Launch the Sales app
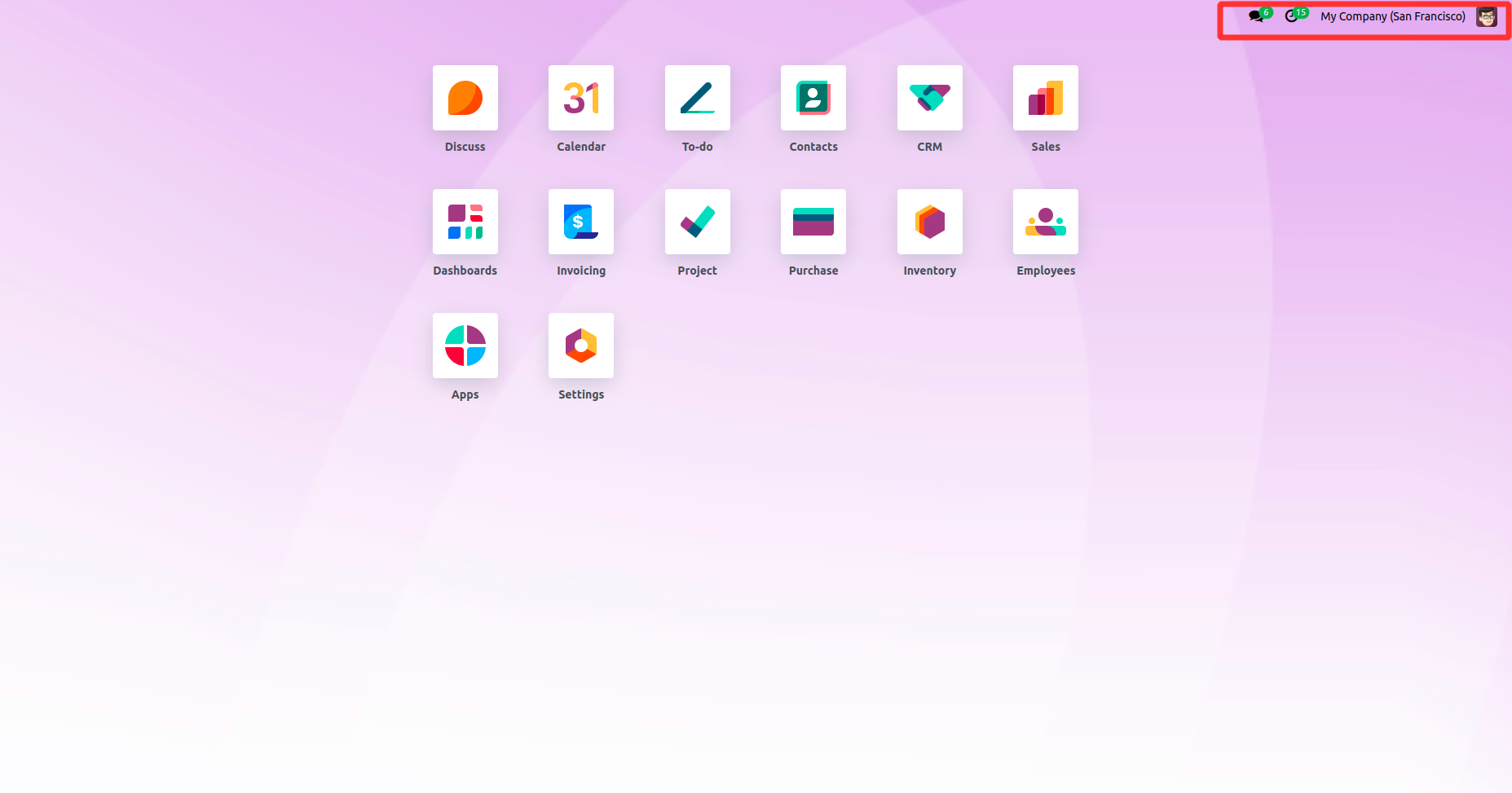The image size is (1512, 793). [1045, 99]
